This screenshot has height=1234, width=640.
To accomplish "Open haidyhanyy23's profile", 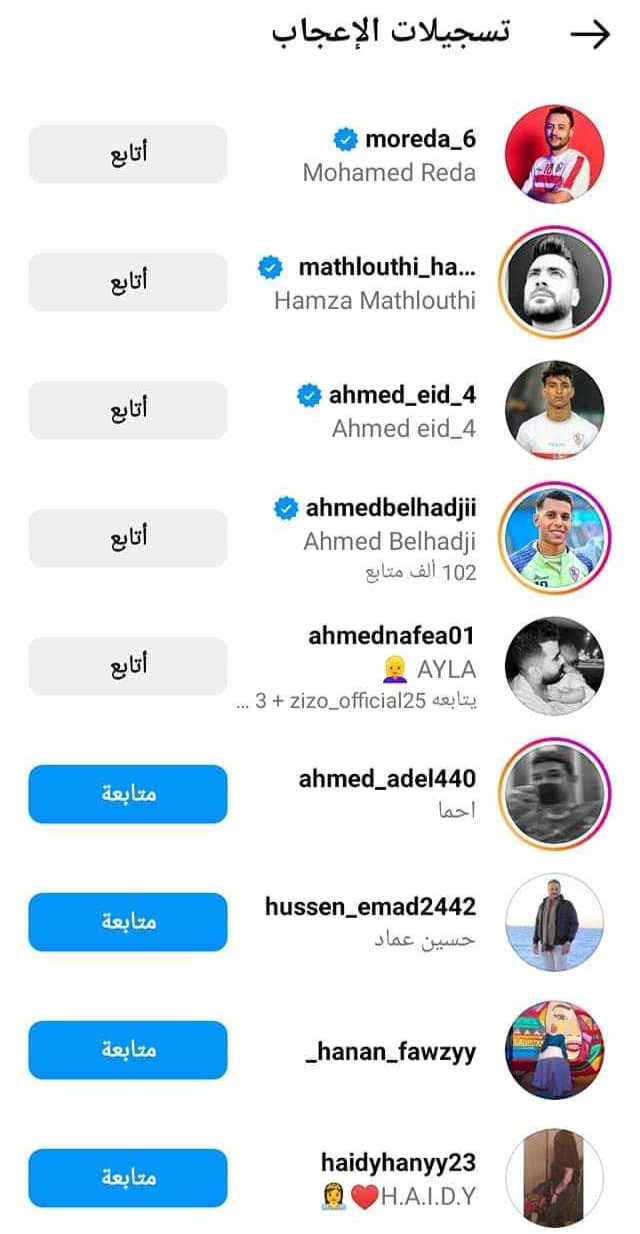I will click(555, 1178).
